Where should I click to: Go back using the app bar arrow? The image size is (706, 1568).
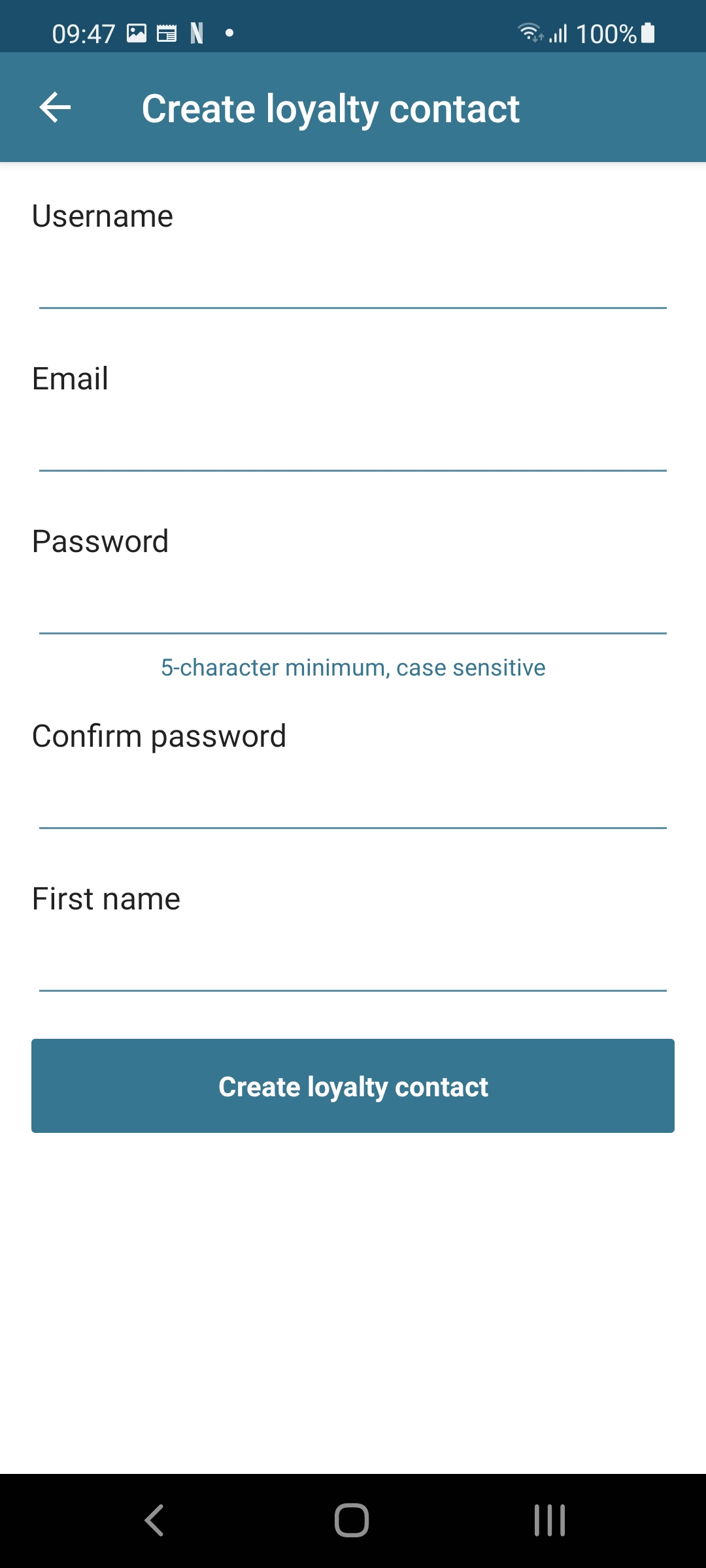click(x=55, y=108)
